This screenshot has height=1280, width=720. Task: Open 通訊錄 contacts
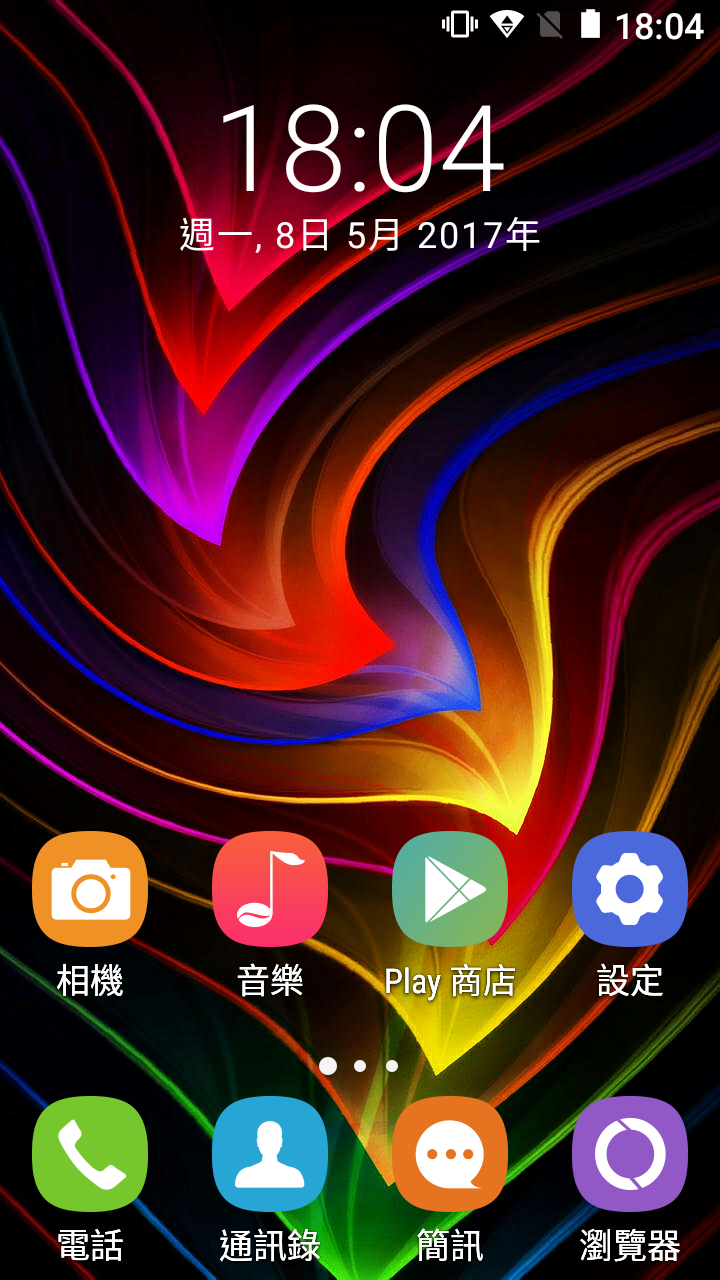coord(270,1154)
